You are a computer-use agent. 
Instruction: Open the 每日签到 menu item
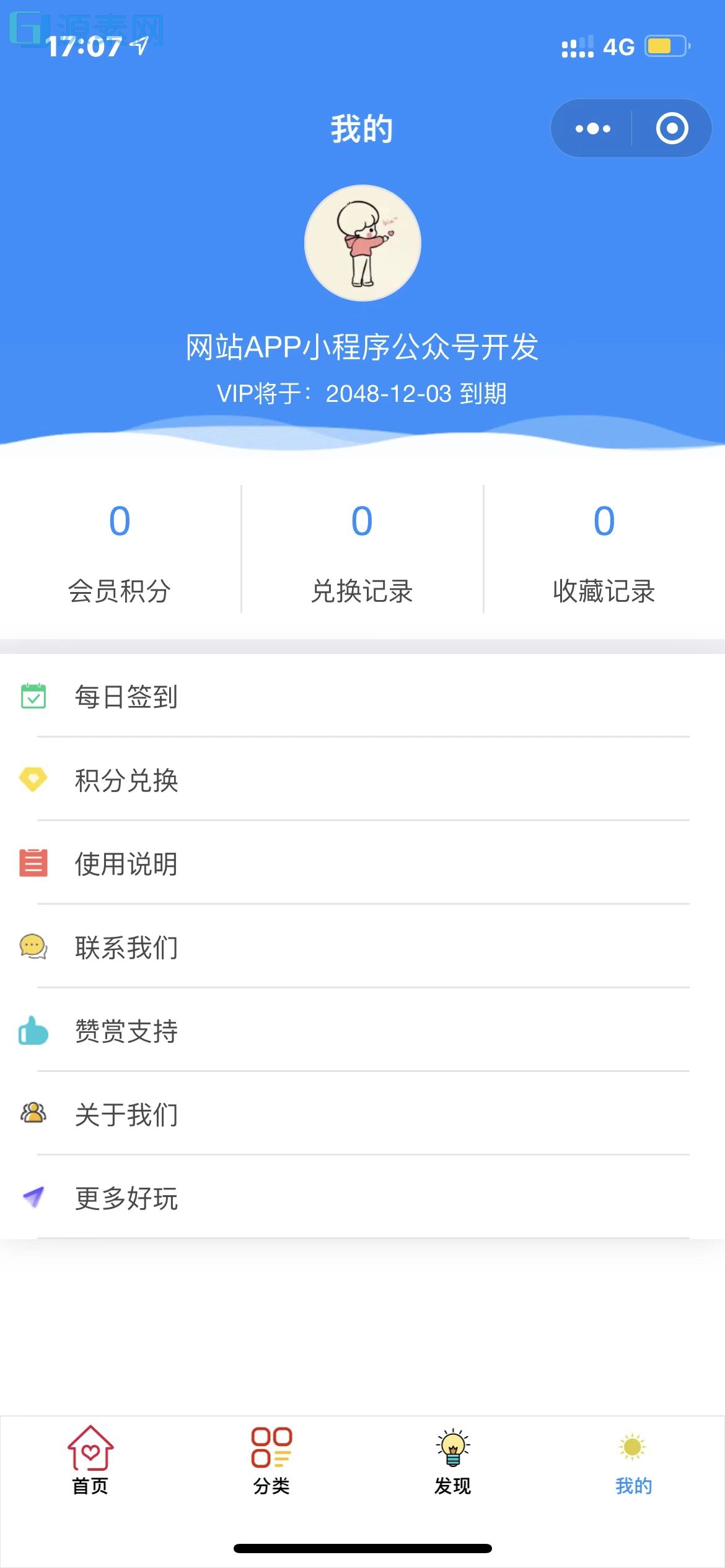point(126,697)
